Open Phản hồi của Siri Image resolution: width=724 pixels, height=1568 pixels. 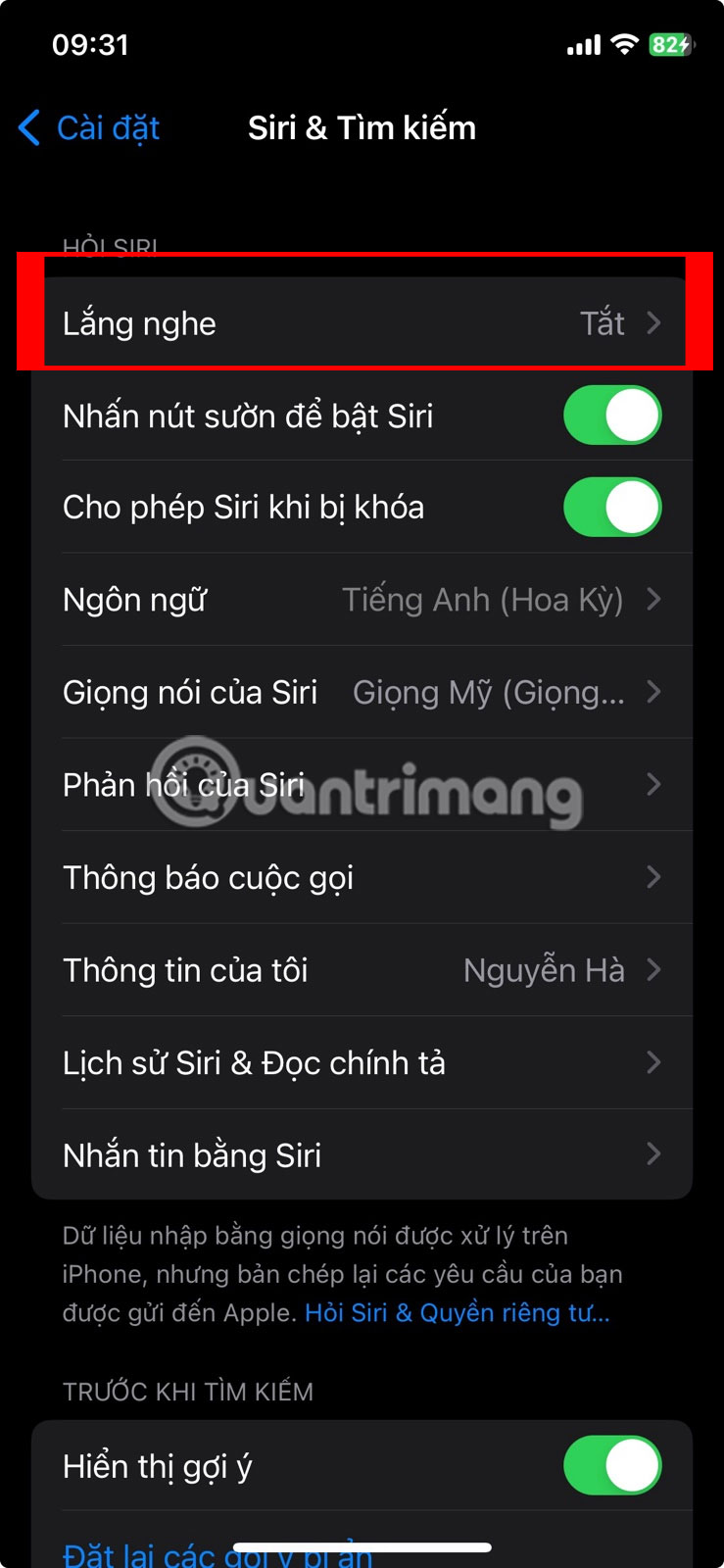coord(362,785)
